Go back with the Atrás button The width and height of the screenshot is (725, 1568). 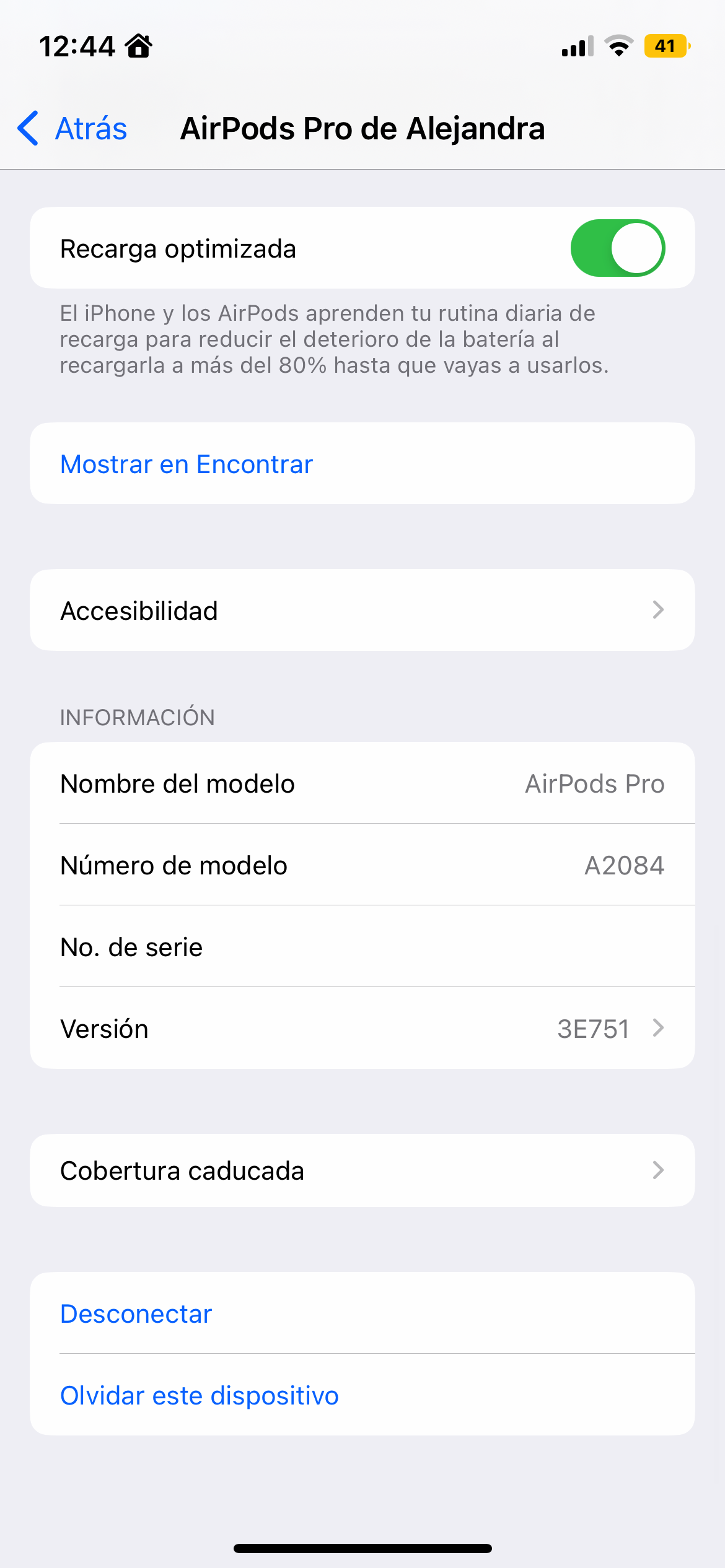tap(72, 129)
